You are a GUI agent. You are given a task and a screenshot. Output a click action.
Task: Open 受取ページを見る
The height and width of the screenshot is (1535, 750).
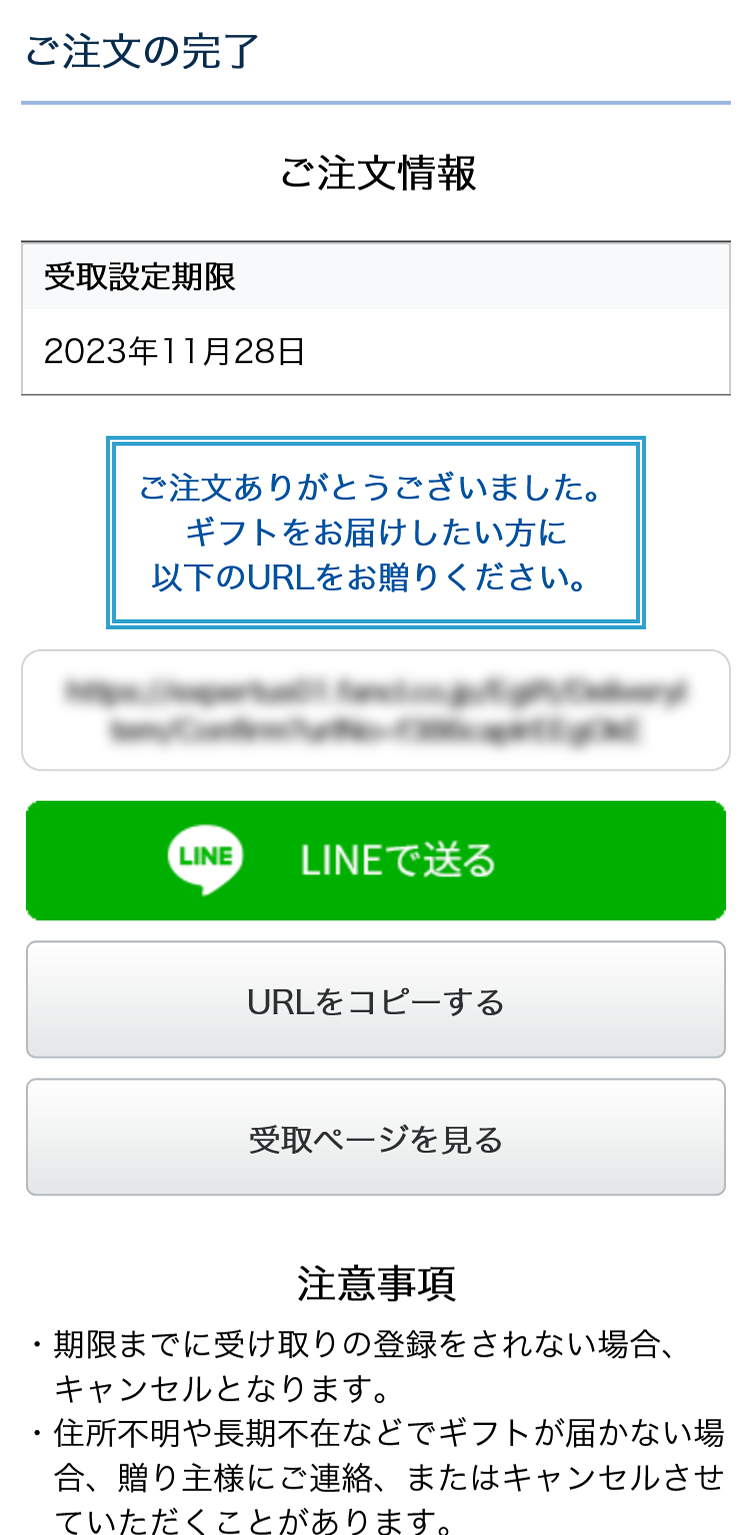pyautogui.click(x=375, y=1137)
